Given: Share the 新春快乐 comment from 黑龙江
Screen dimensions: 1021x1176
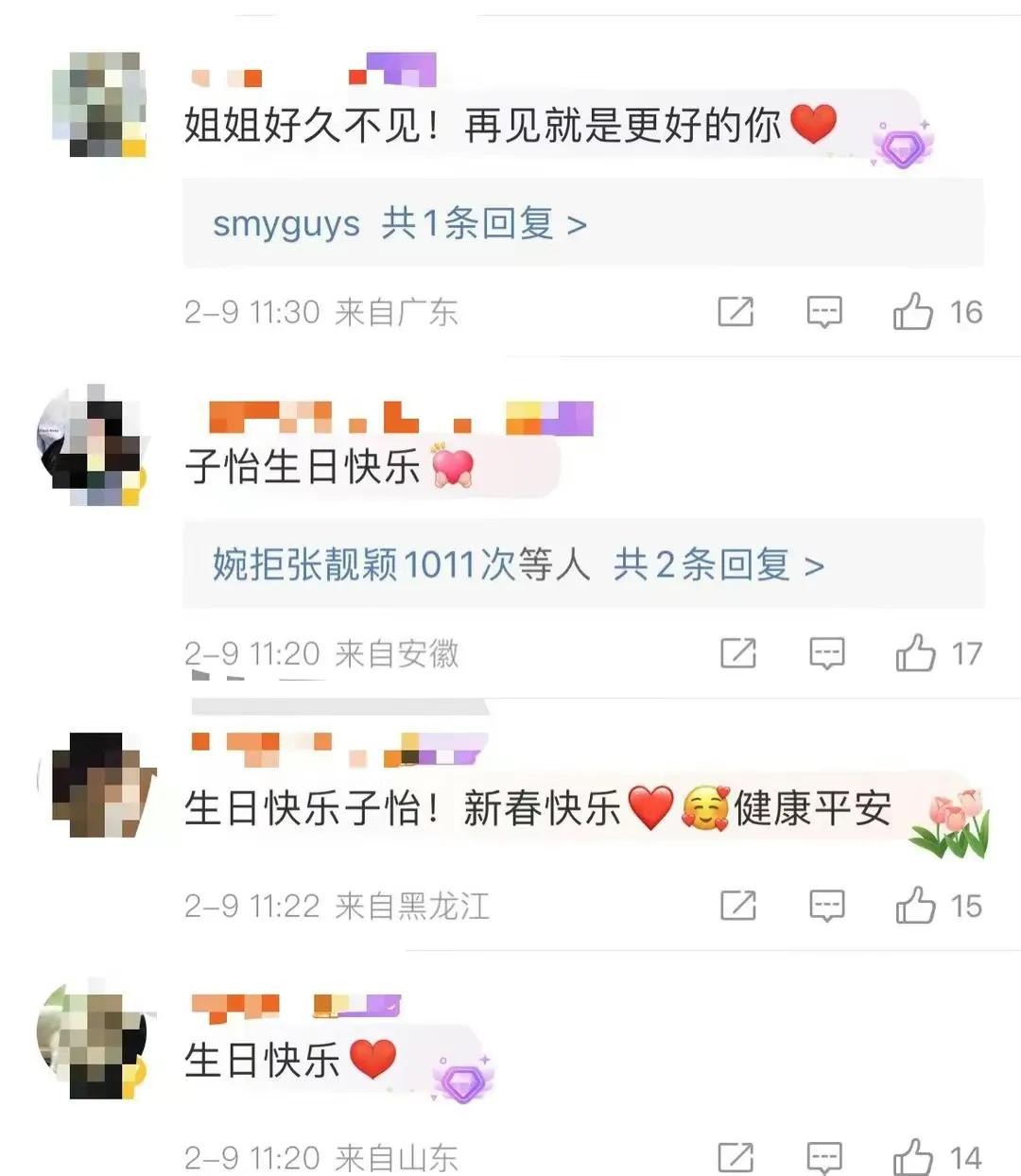Looking at the screenshot, I should click(x=737, y=905).
